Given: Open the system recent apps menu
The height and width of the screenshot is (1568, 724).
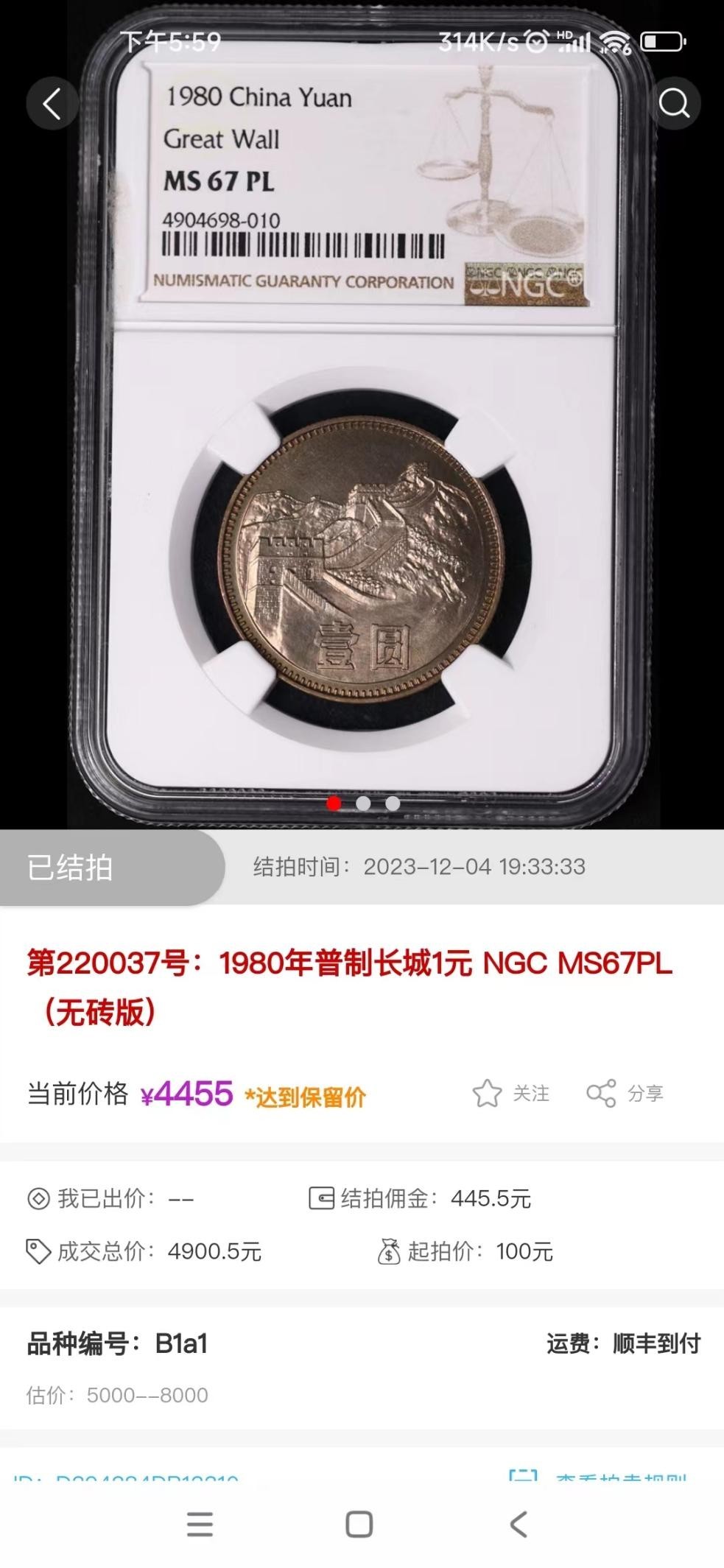Looking at the screenshot, I should pyautogui.click(x=200, y=1525).
